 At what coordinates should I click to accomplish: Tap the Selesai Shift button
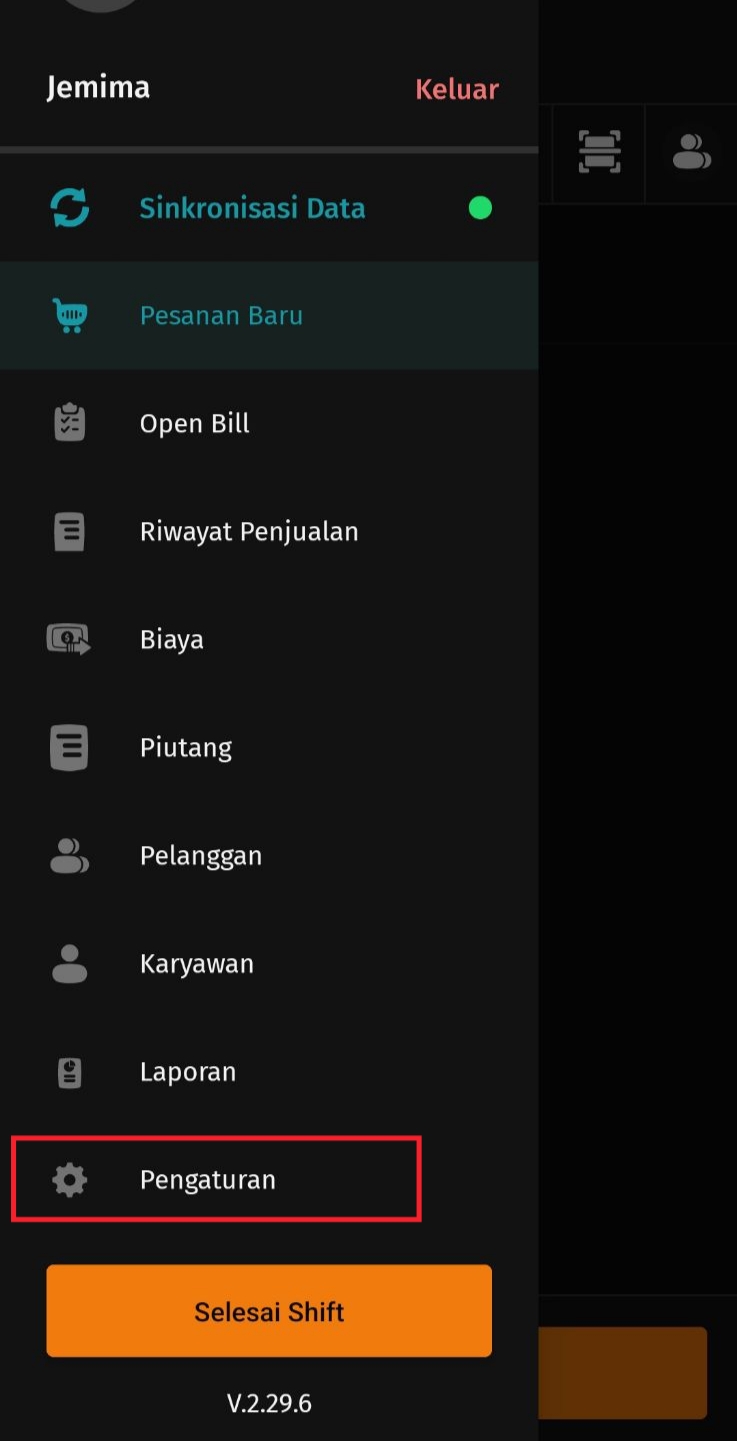pos(269,1311)
